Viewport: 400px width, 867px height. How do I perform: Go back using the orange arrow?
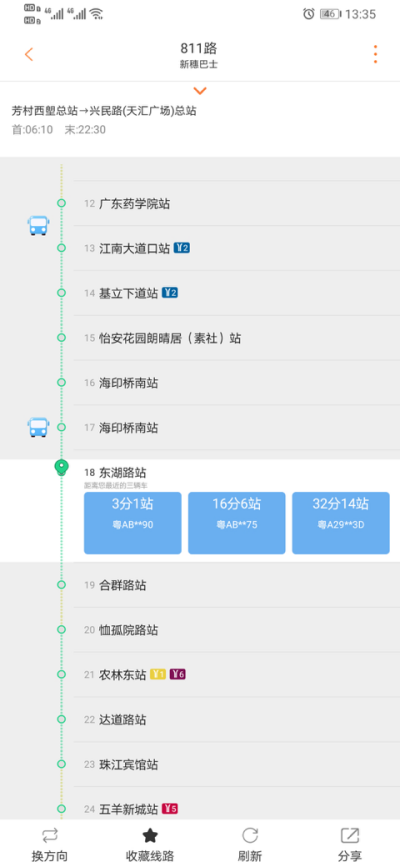point(29,54)
